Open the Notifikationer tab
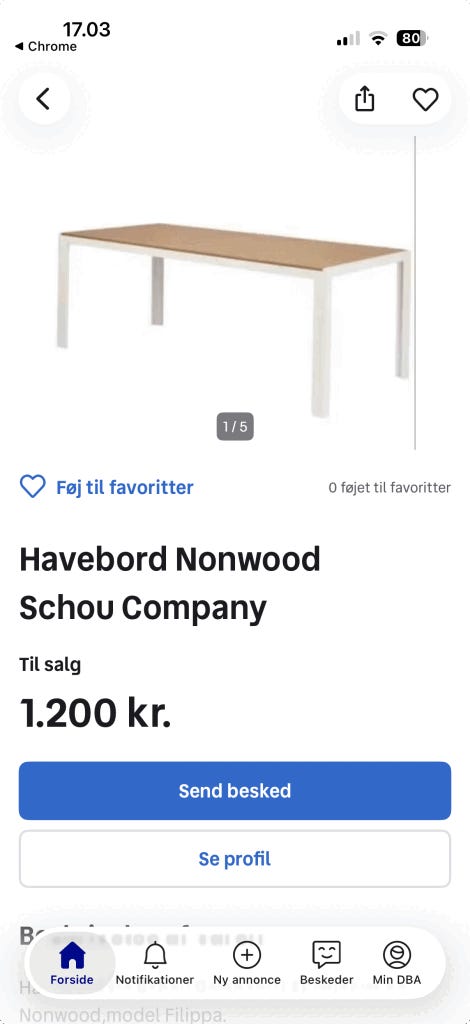 point(155,963)
